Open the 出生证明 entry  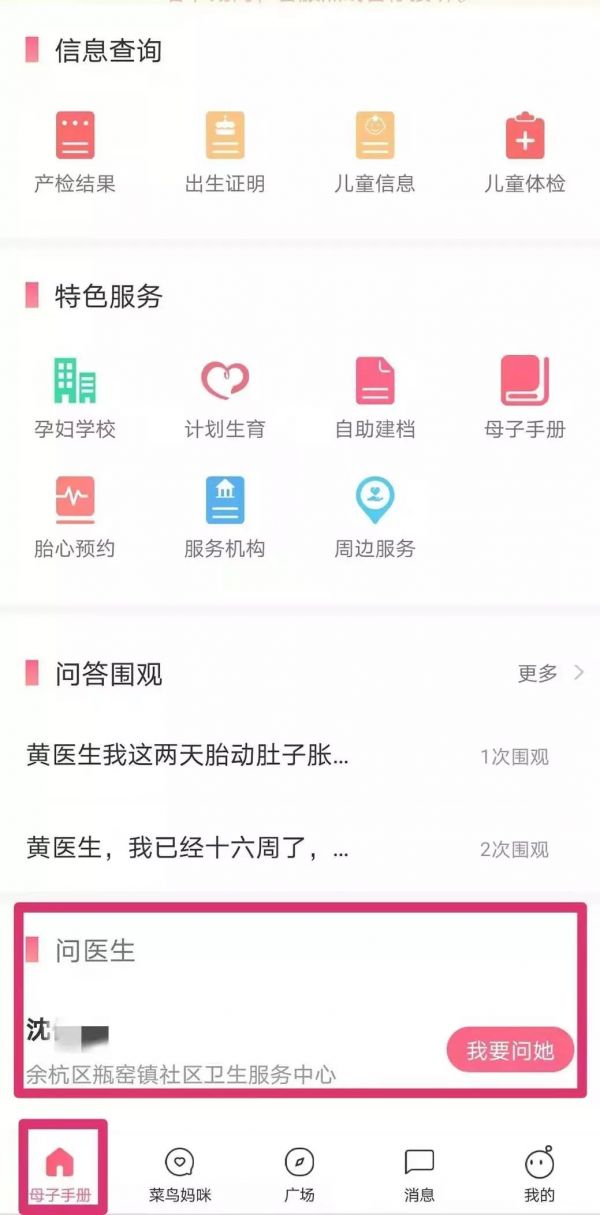pyautogui.click(x=225, y=153)
